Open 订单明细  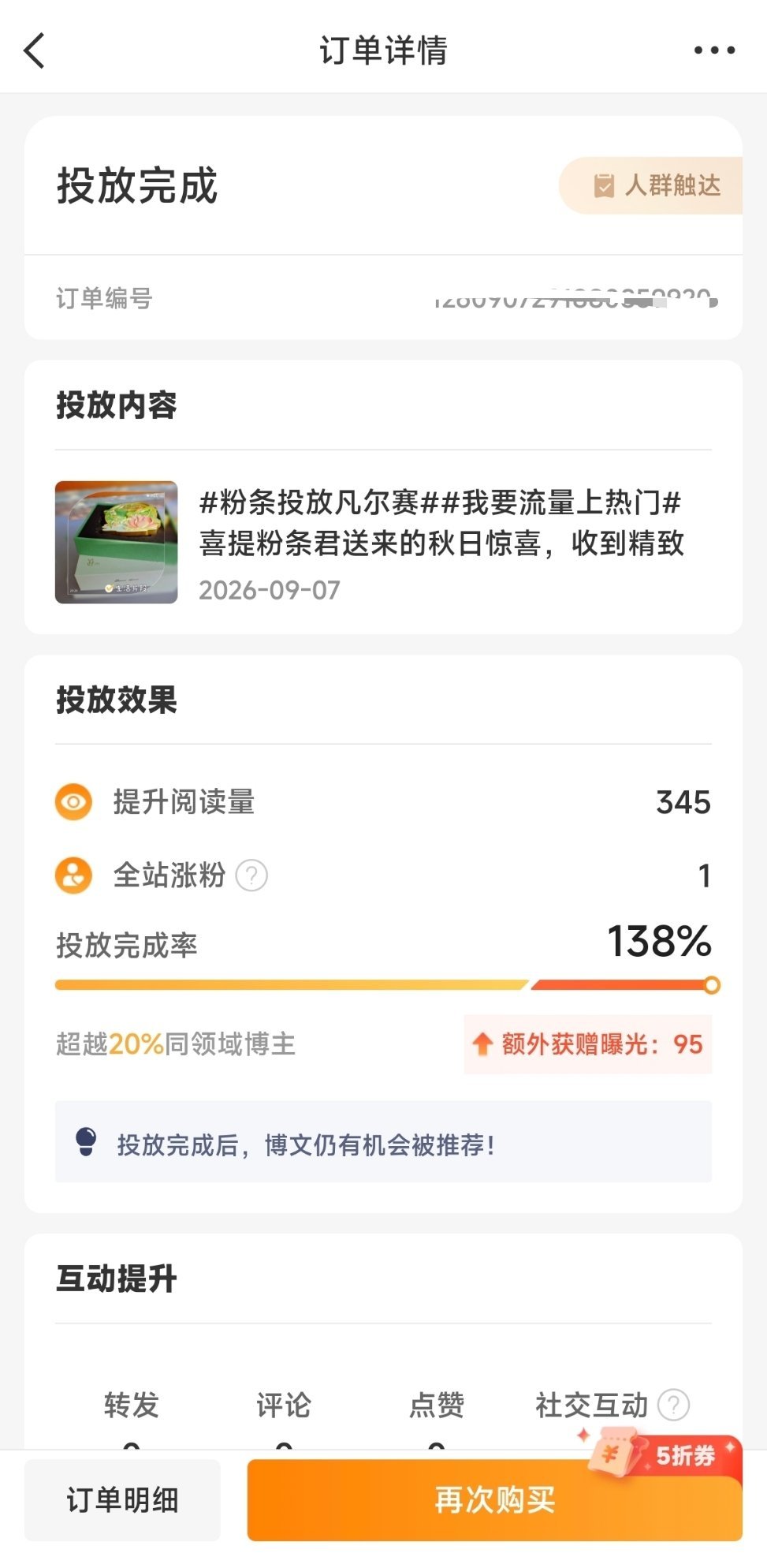[x=122, y=1500]
